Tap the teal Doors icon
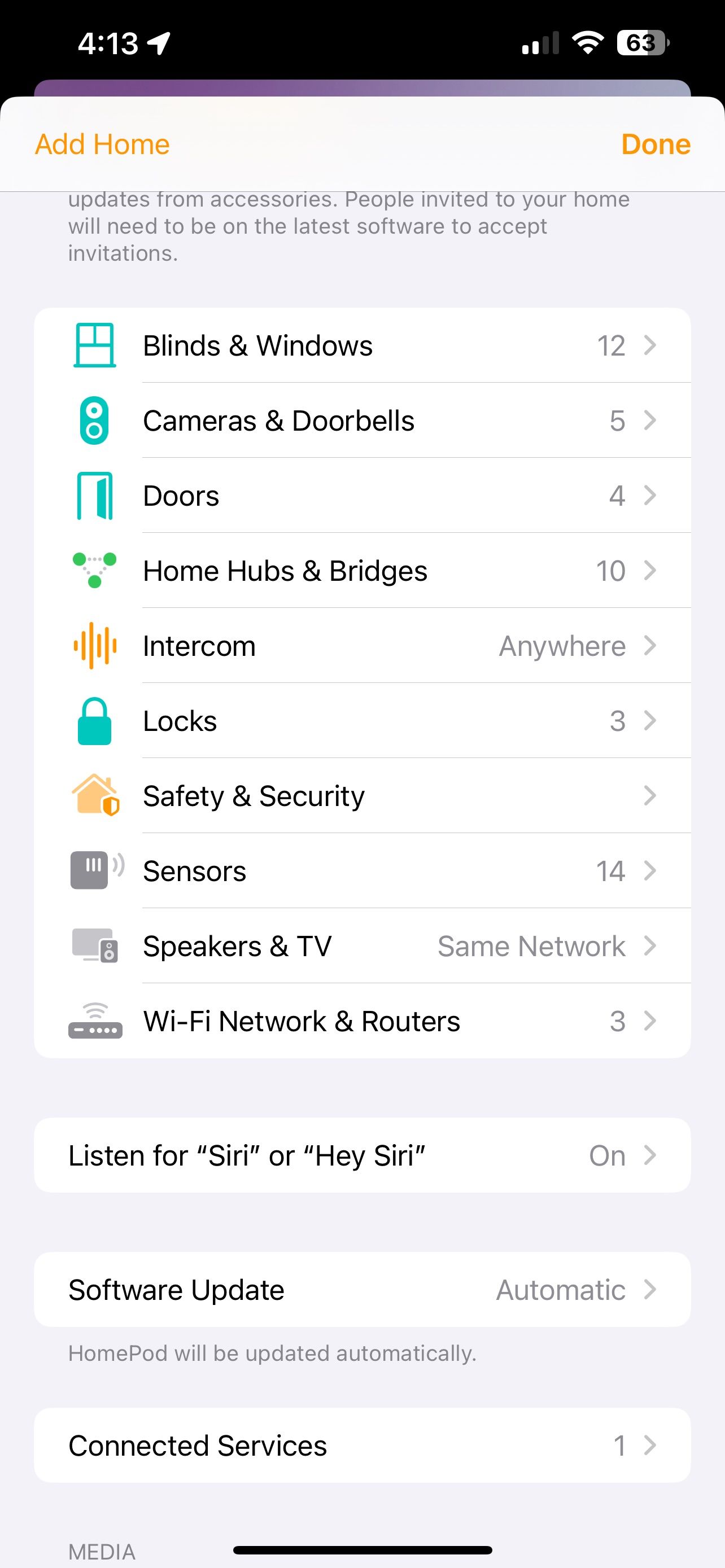 click(95, 495)
